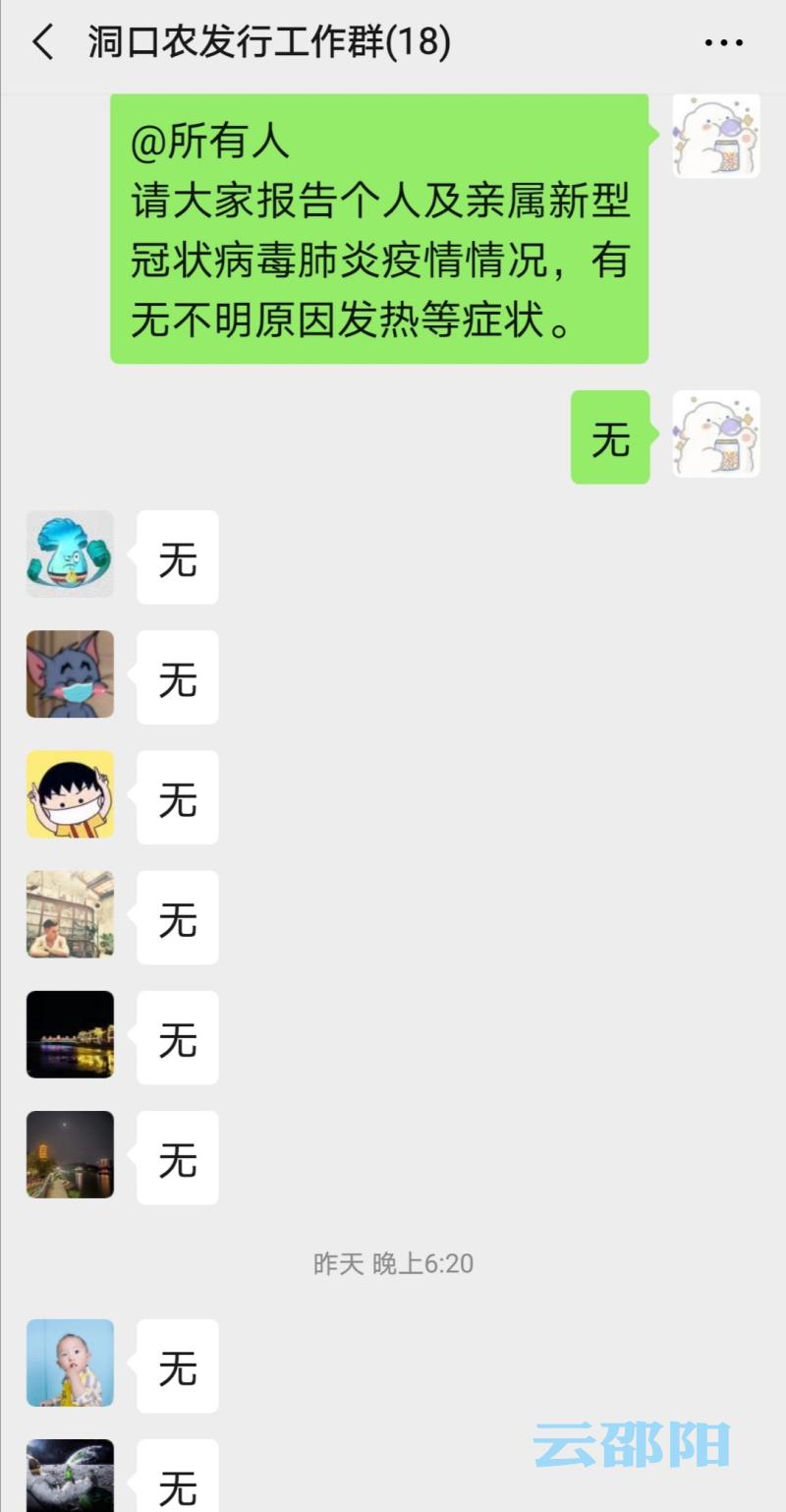Image resolution: width=786 pixels, height=1512 pixels.
Task: Open the baby photo avatar profile
Action: tap(70, 1363)
